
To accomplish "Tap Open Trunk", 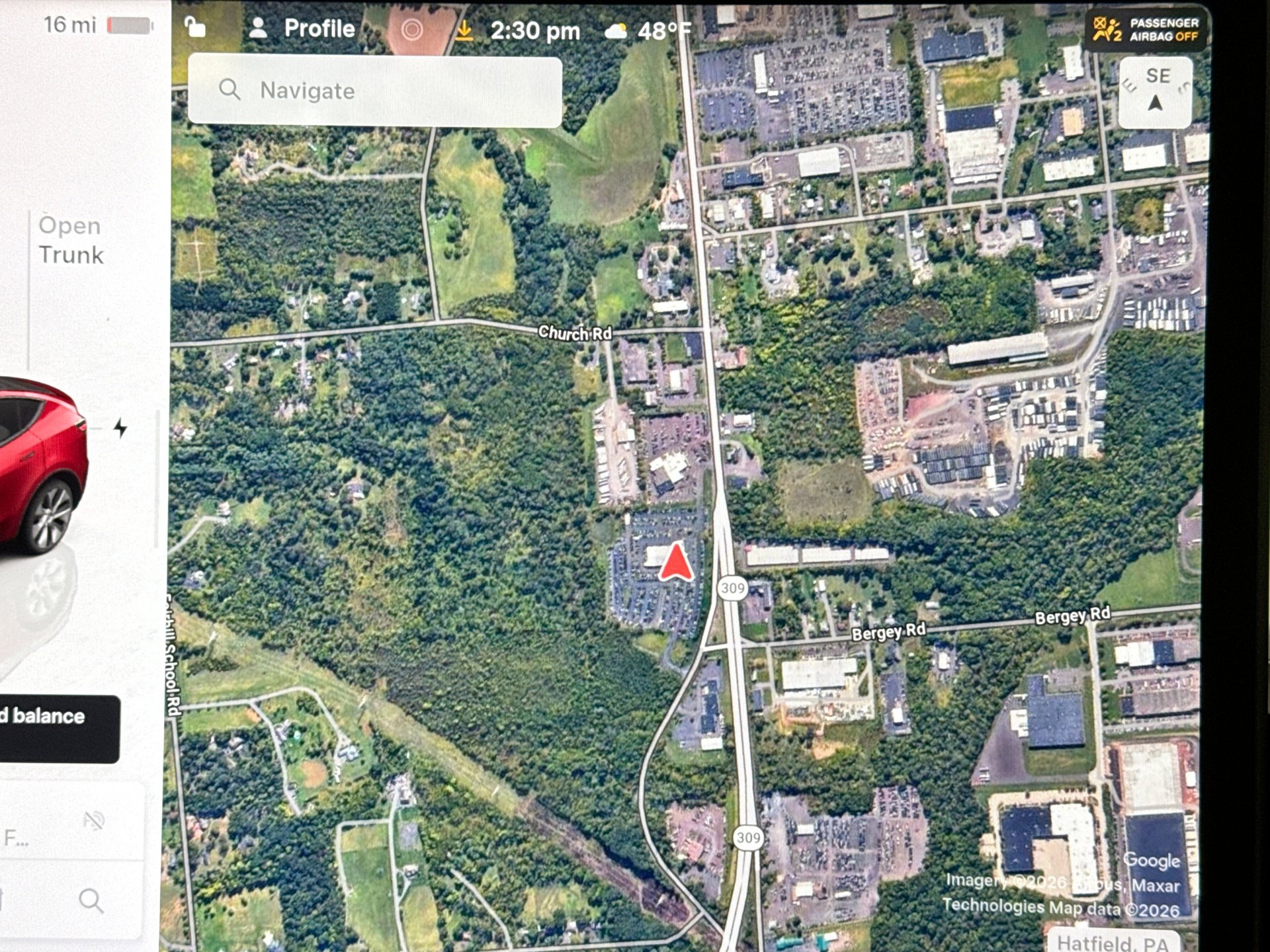I will (71, 240).
